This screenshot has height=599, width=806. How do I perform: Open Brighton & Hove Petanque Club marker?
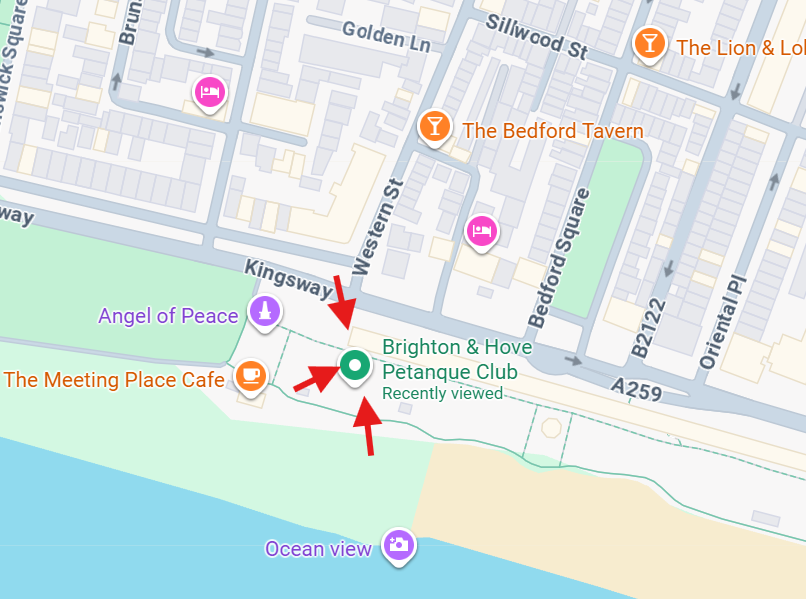[x=353, y=367]
